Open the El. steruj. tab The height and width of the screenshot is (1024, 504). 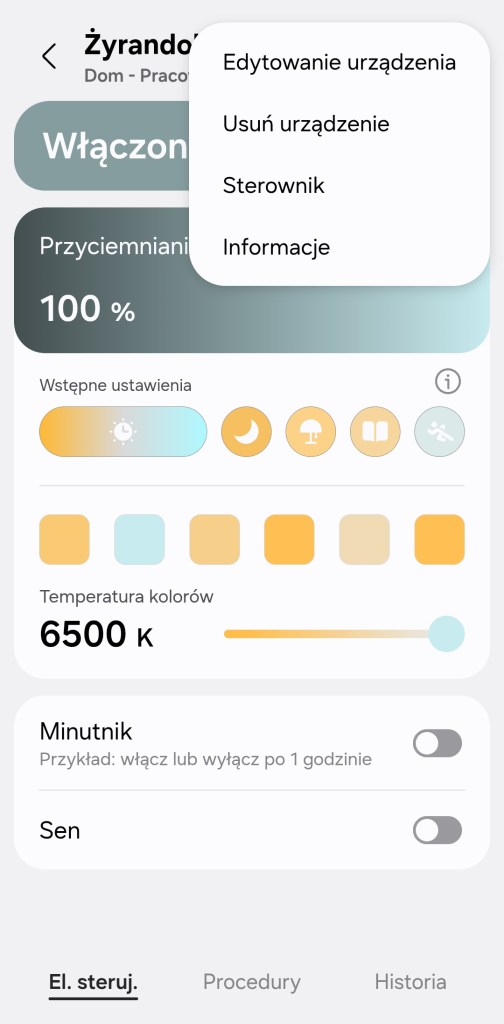[x=93, y=982]
